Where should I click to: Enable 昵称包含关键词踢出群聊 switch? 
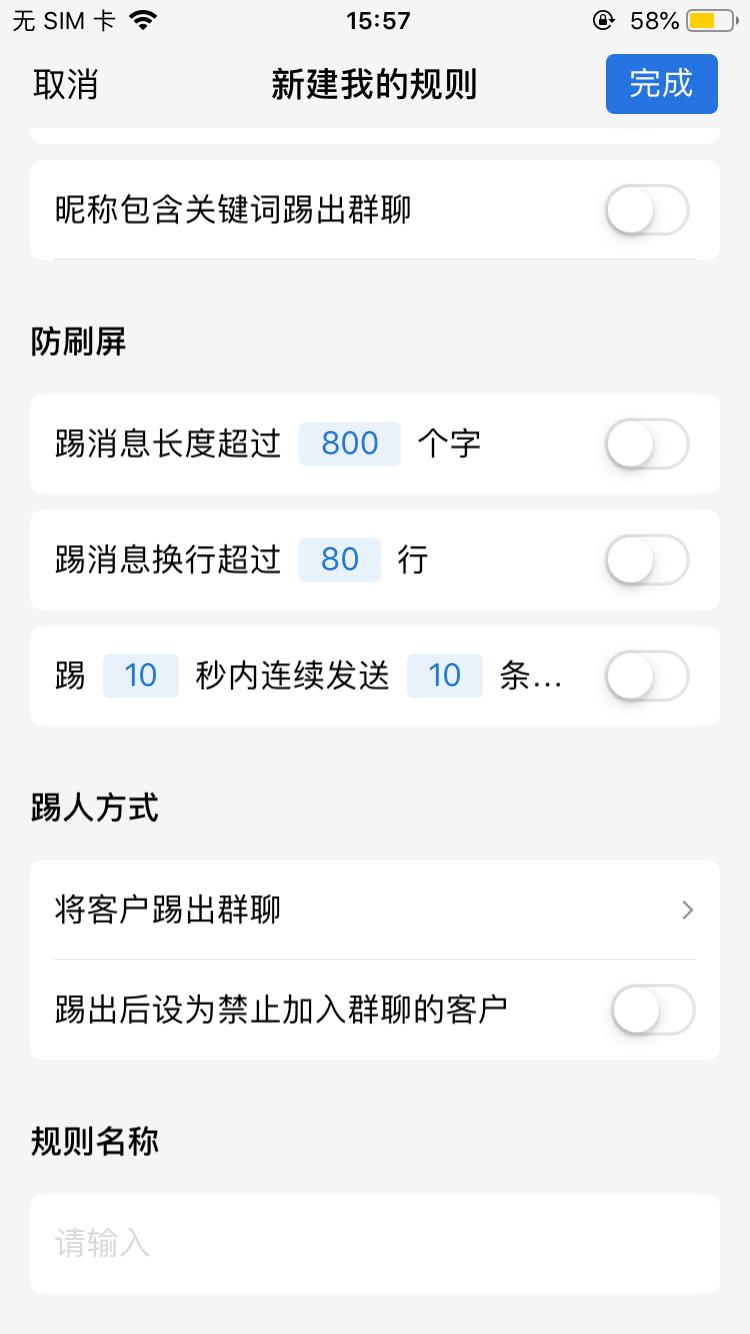[x=647, y=211]
